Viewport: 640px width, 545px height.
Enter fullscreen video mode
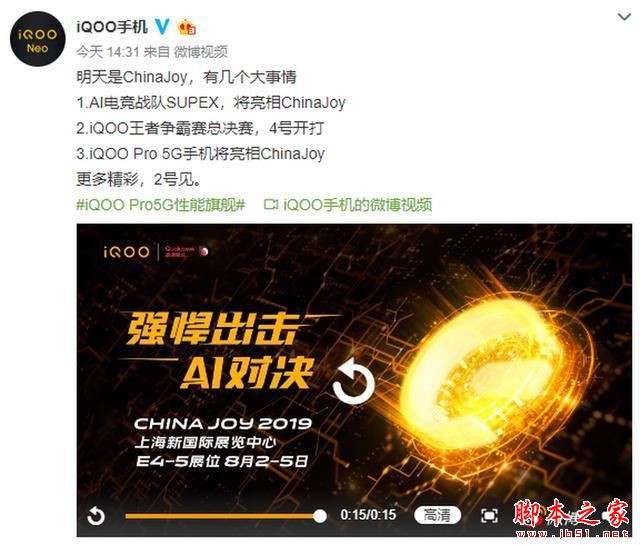coord(489,515)
